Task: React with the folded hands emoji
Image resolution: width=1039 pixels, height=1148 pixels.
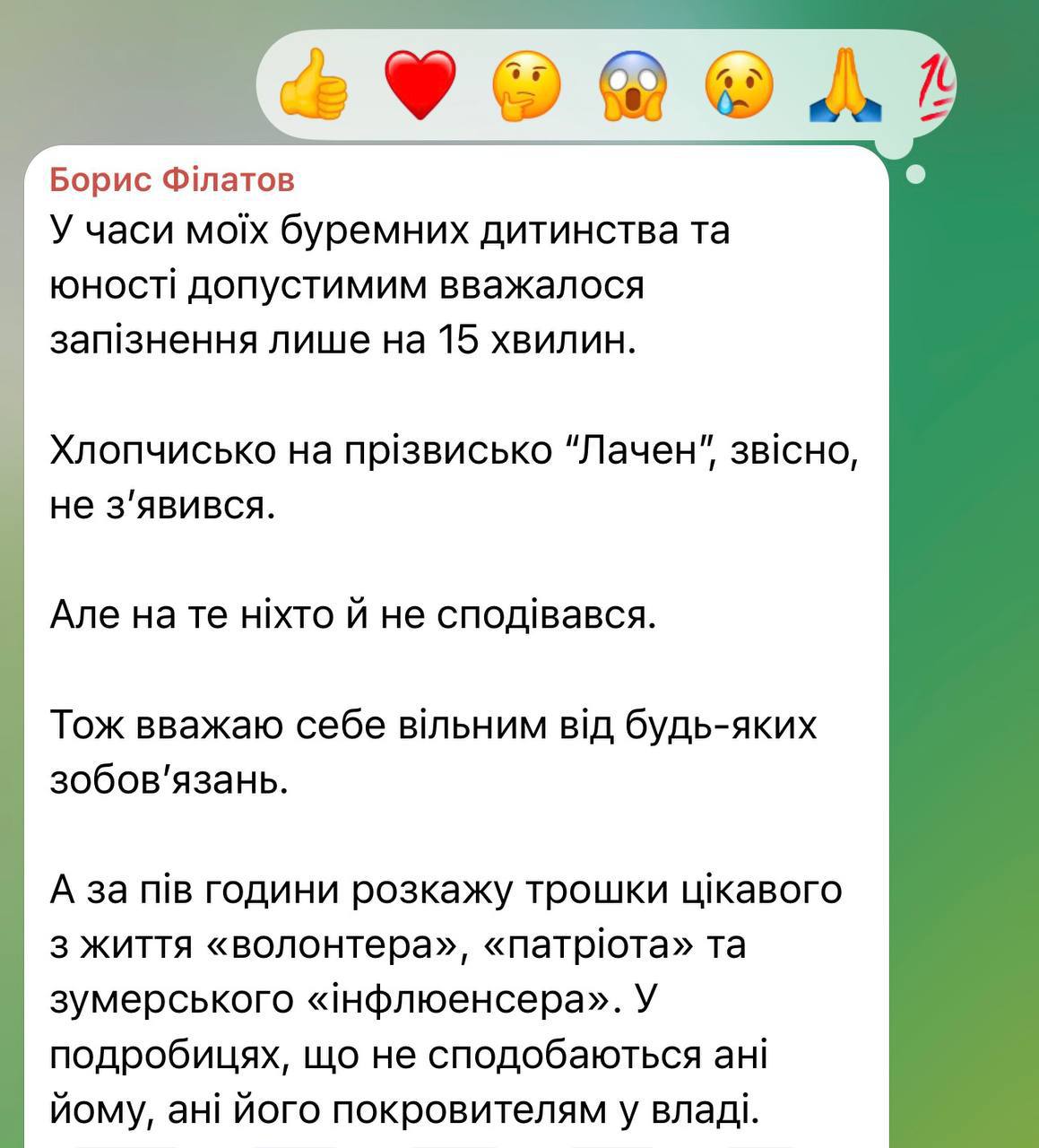Action: click(845, 87)
